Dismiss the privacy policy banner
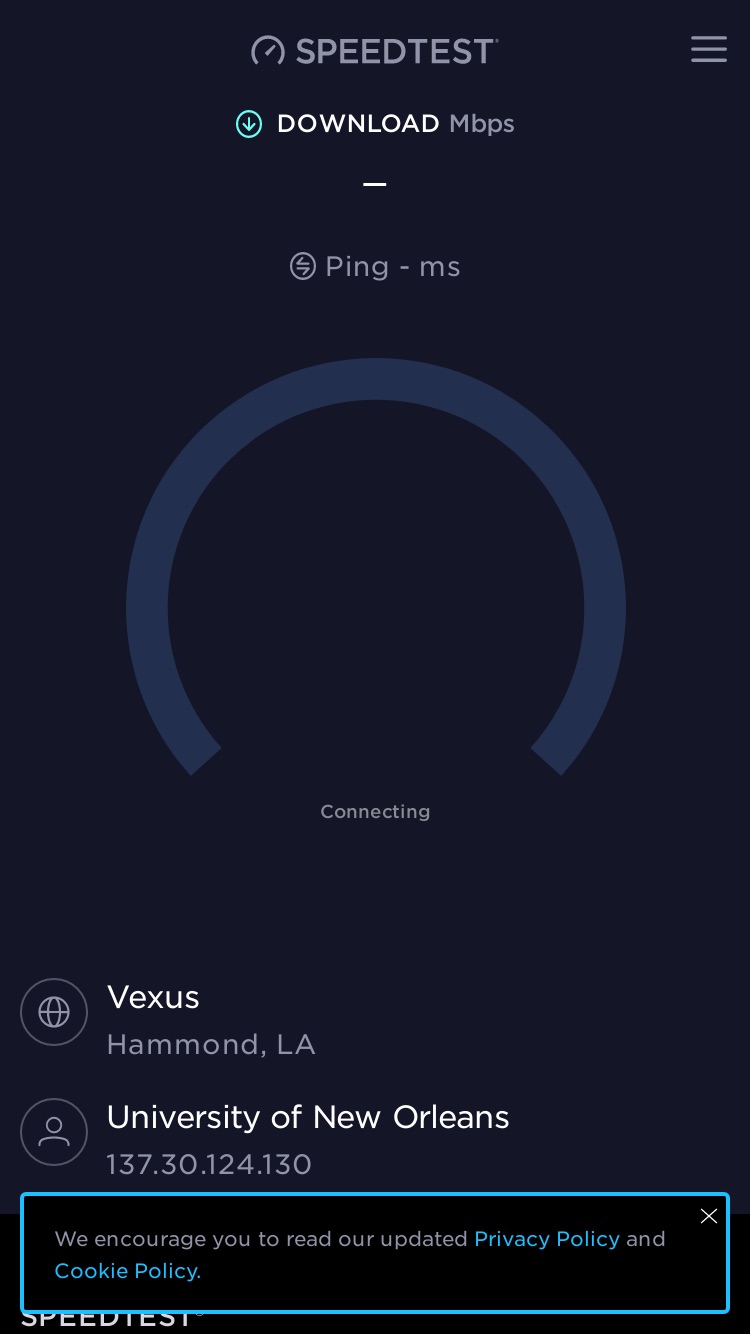The width and height of the screenshot is (750, 1334). [x=709, y=1216]
